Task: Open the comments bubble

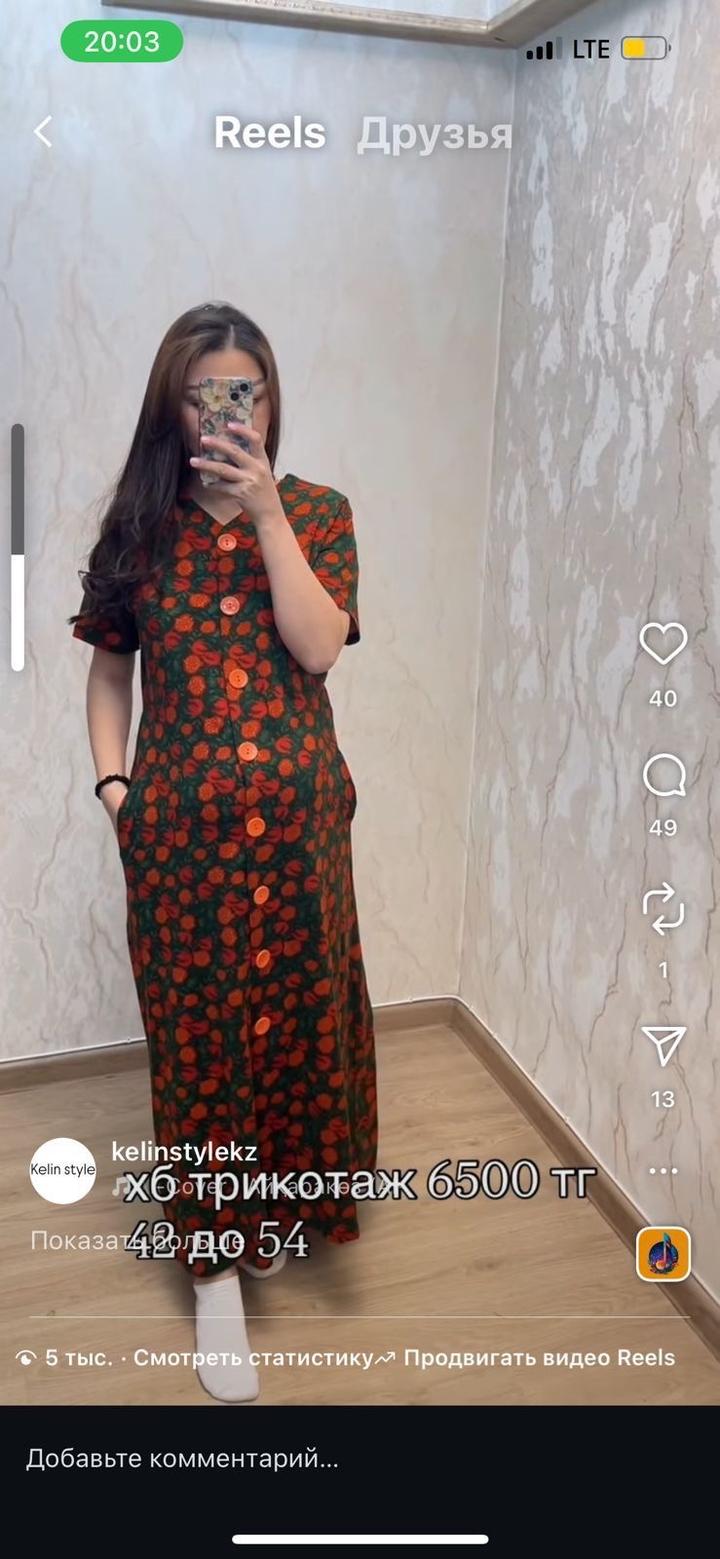Action: tap(663, 775)
